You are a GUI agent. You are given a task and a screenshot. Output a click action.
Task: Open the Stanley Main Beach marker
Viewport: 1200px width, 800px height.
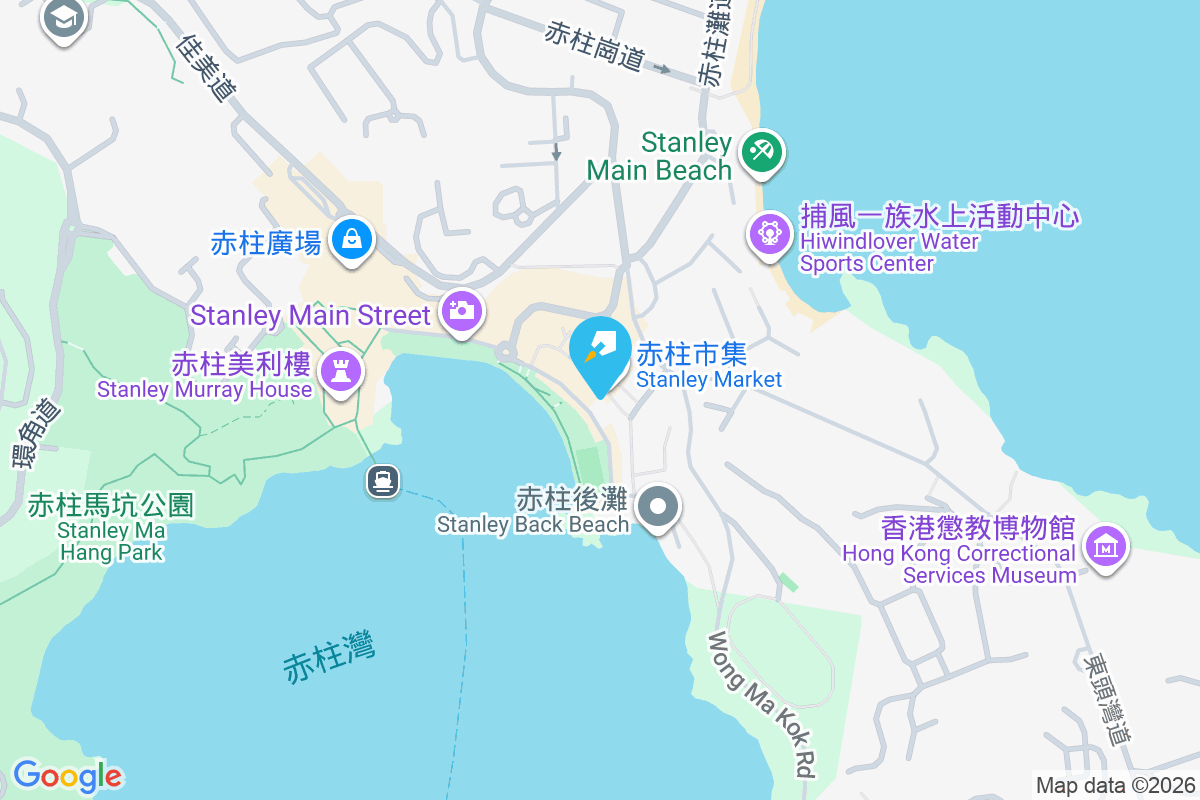tap(762, 153)
